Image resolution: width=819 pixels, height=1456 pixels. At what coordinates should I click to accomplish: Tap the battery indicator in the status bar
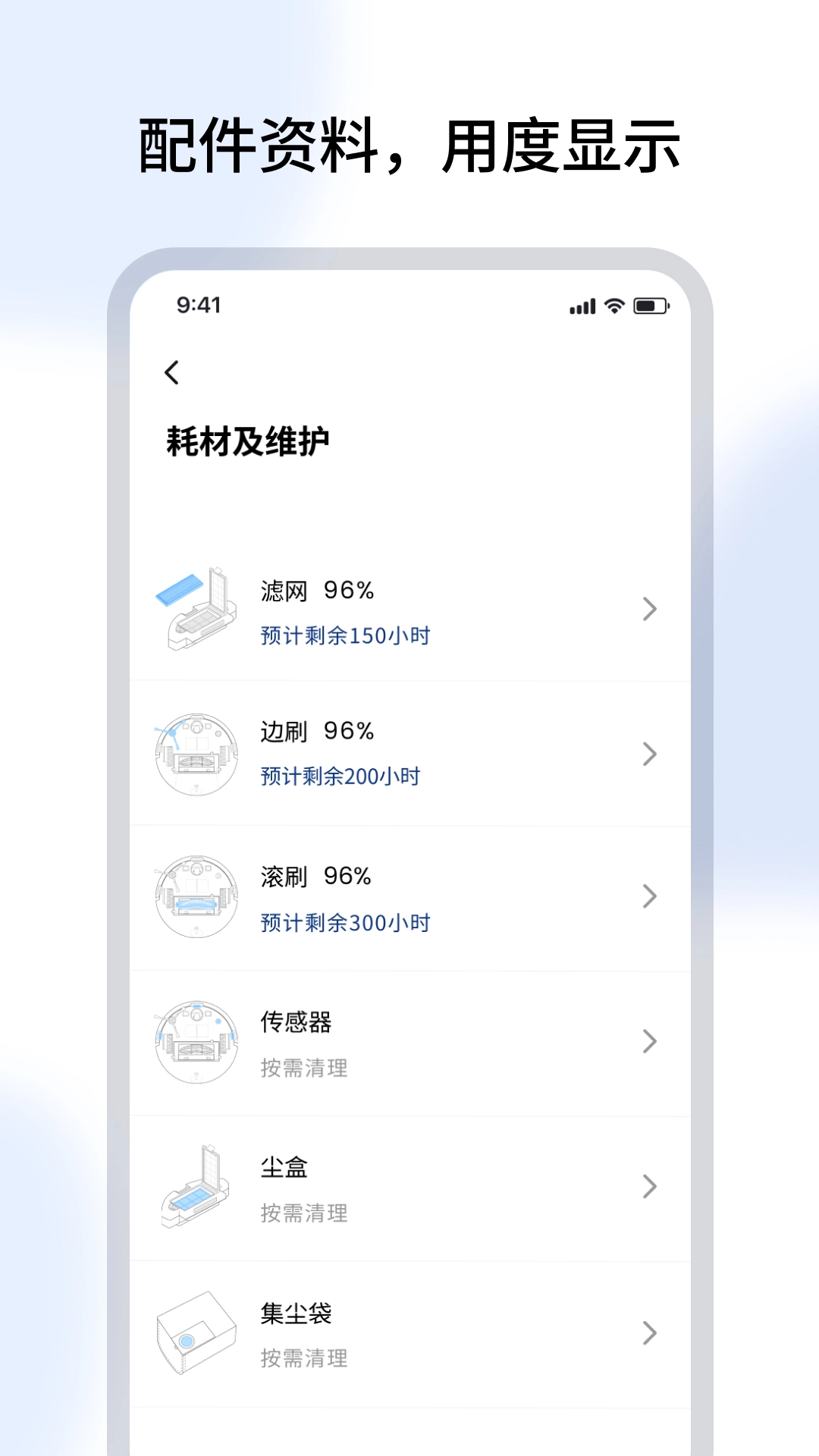coord(652,306)
